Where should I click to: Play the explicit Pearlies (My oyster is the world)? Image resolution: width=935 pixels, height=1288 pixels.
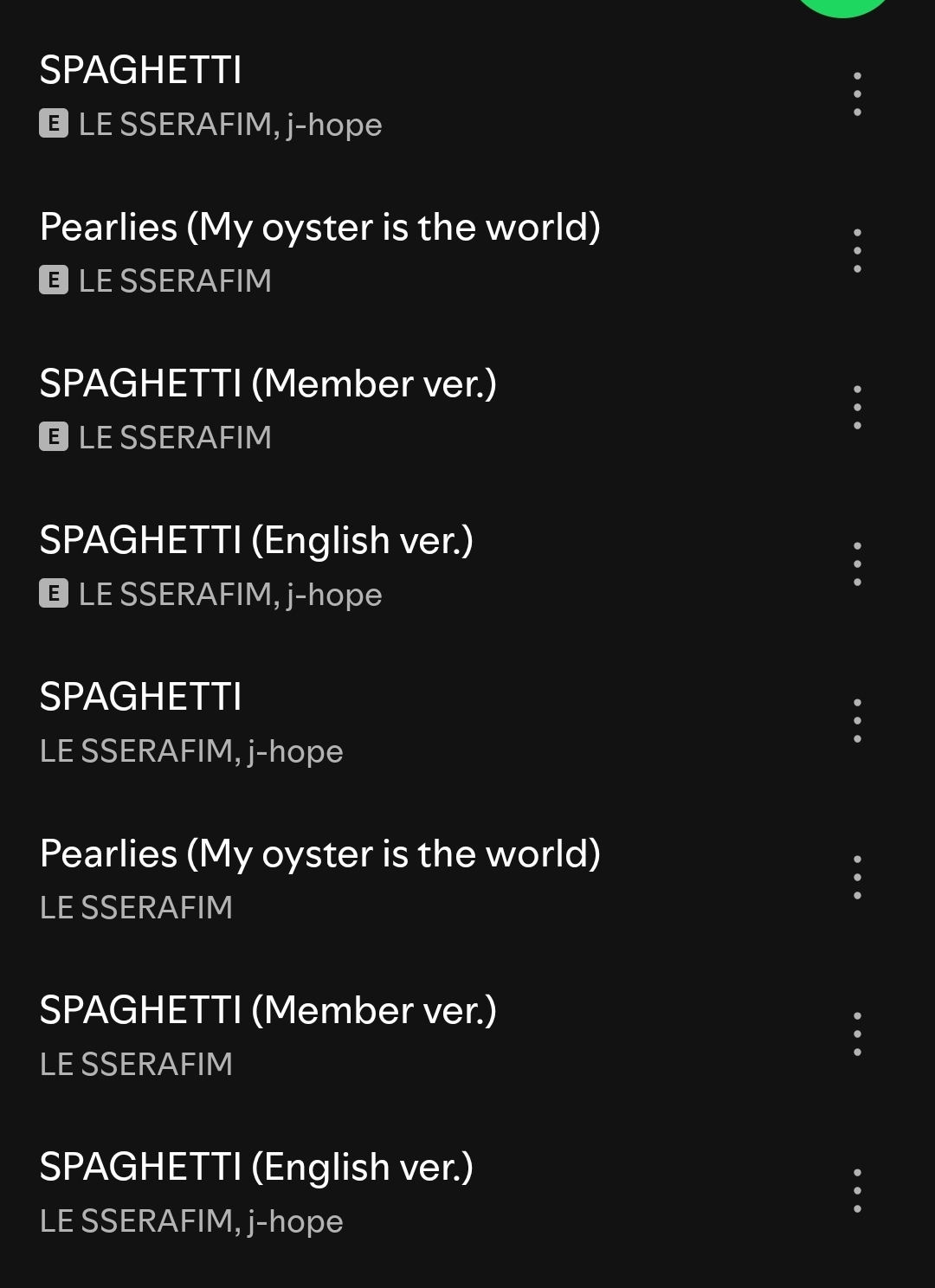319,228
